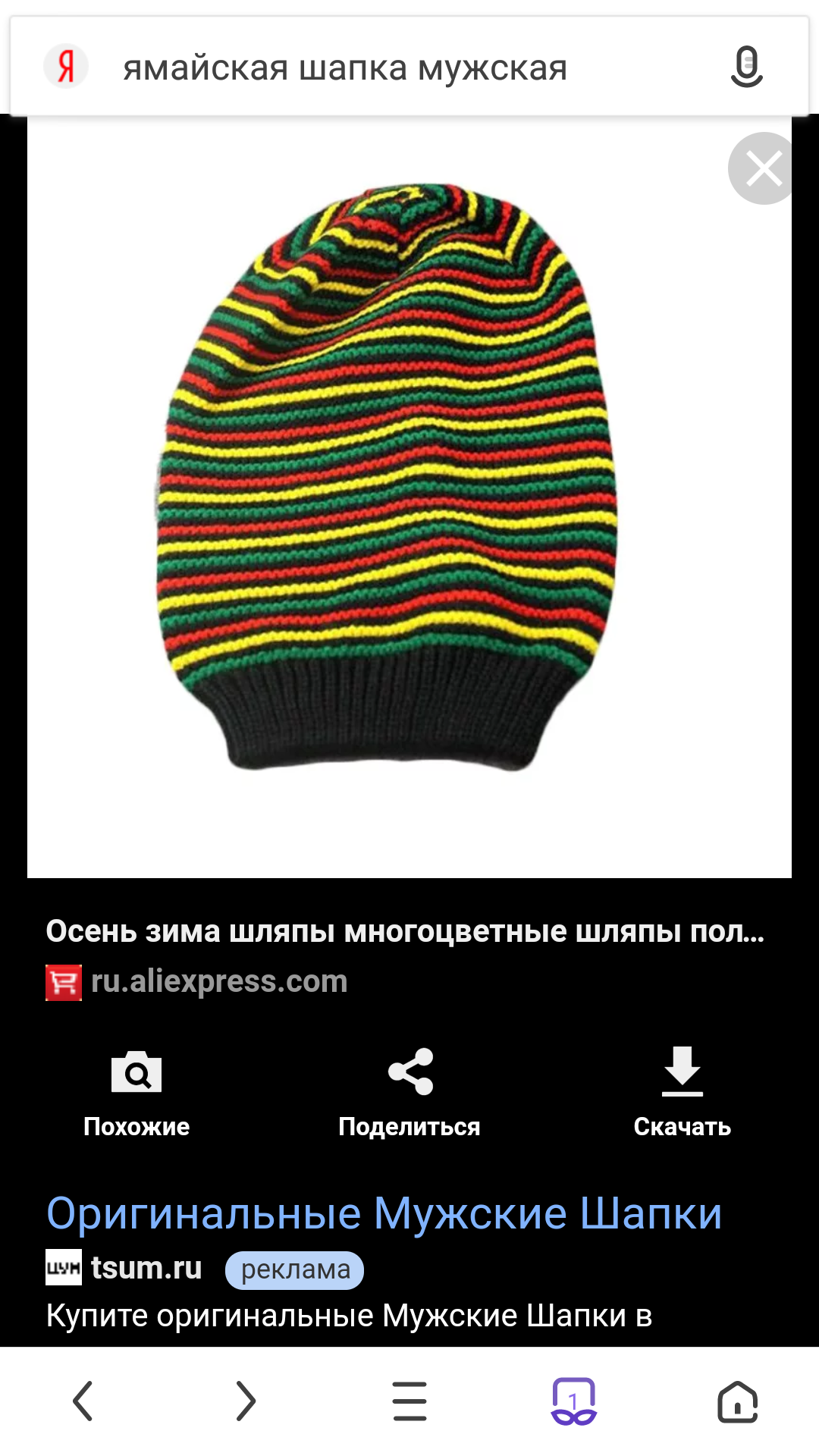Screen dimensions: 819x1456
Task: Go back to the previous page
Action: click(83, 1401)
